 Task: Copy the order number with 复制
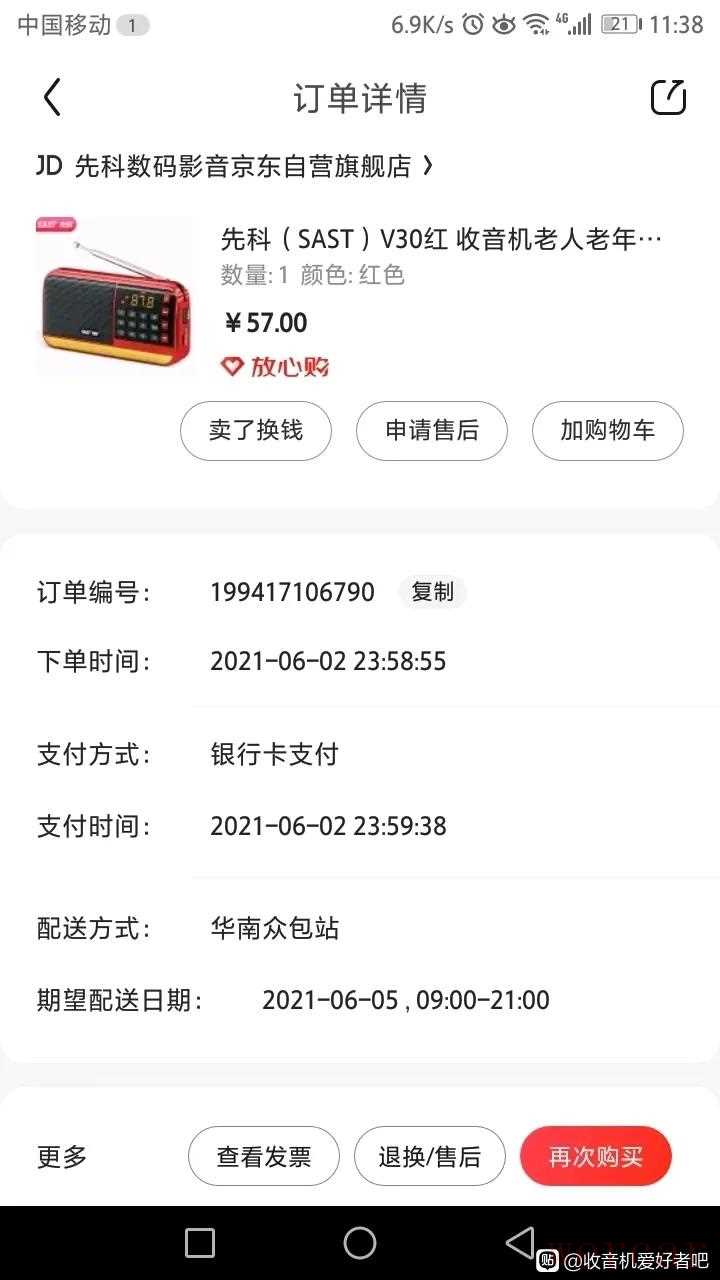tap(432, 592)
